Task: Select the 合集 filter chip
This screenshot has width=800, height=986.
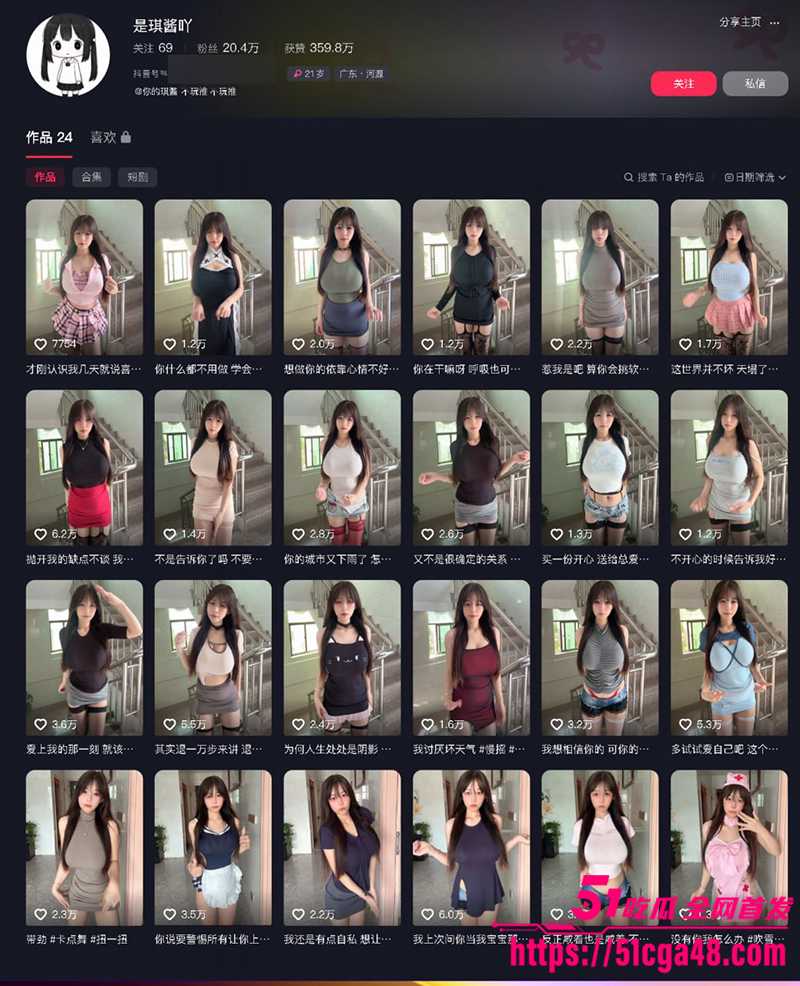Action: point(91,177)
